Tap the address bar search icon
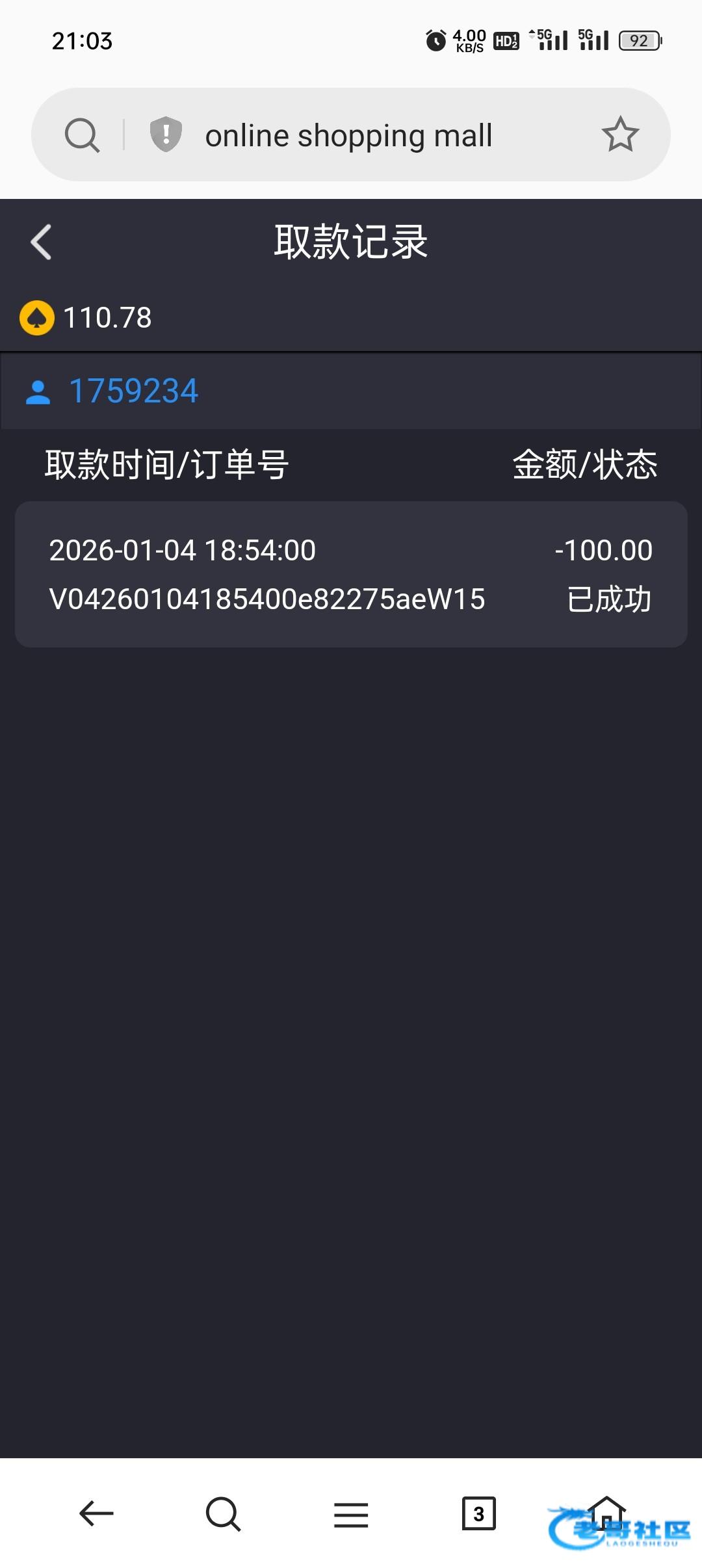 point(82,135)
